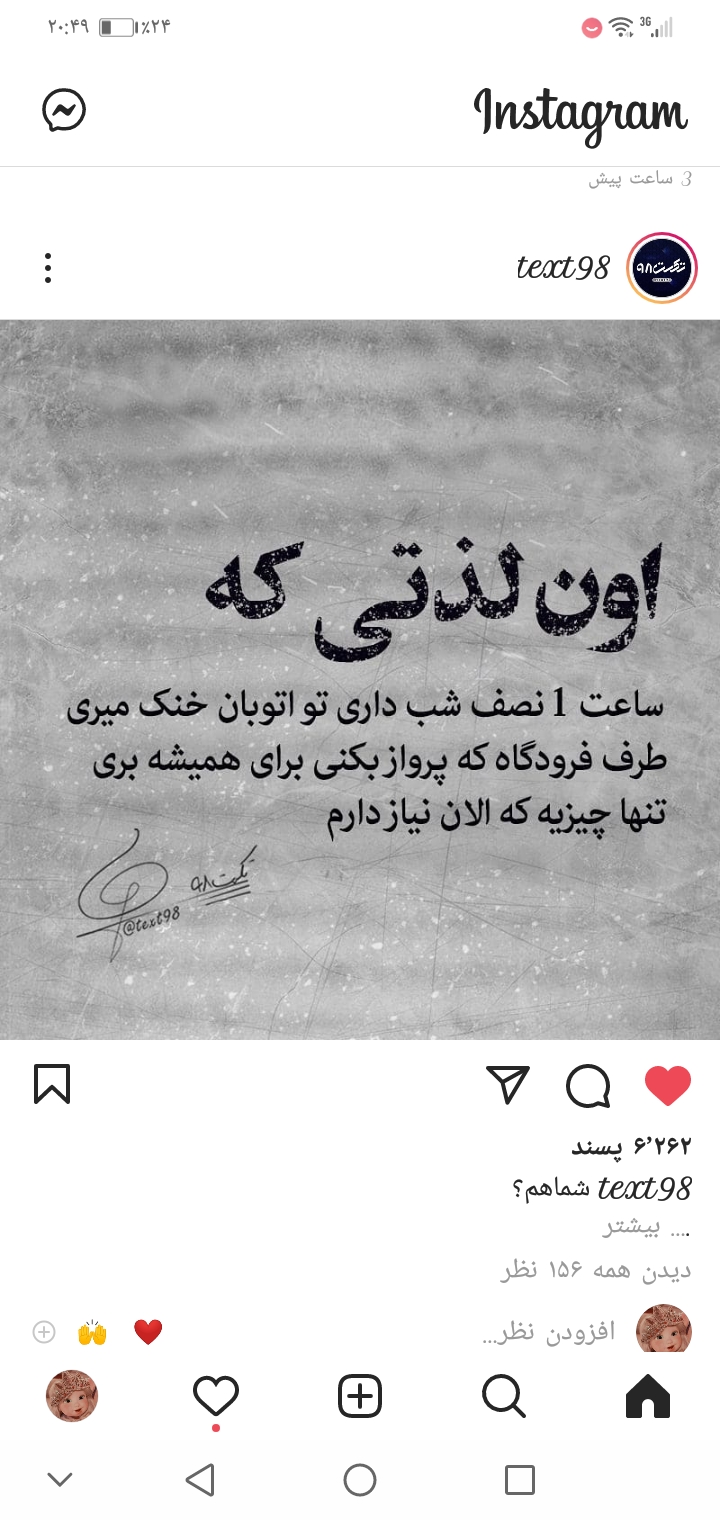Open the text98 post overflow menu
This screenshot has width=720, height=1520.
(47, 268)
